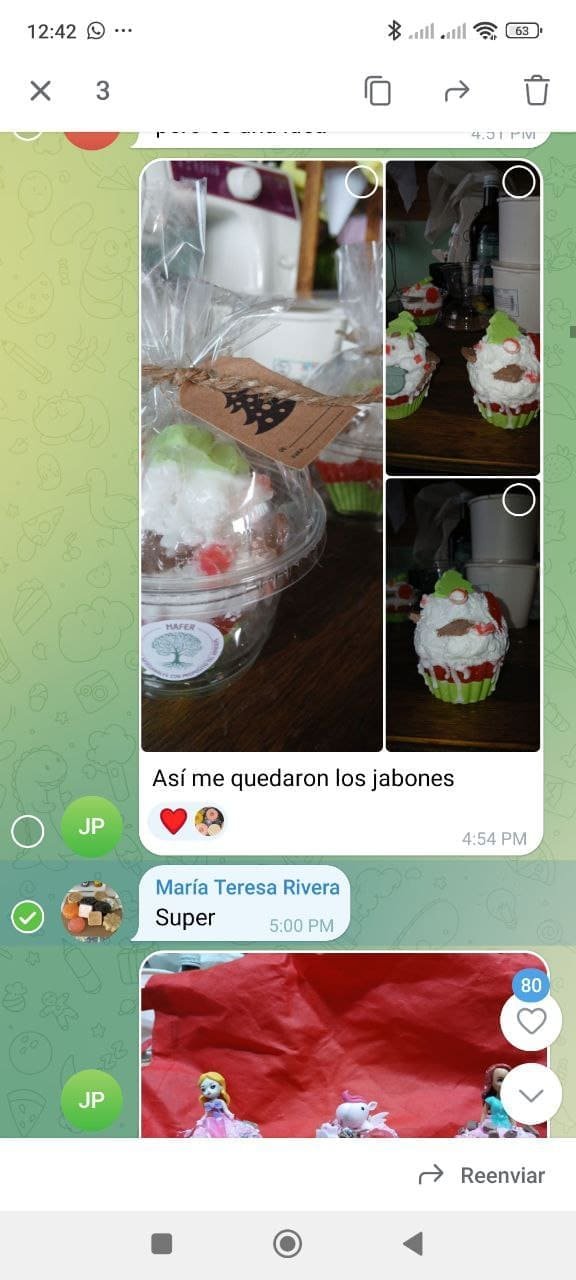Open María Teresa Rivera's profile picture

click(92, 911)
